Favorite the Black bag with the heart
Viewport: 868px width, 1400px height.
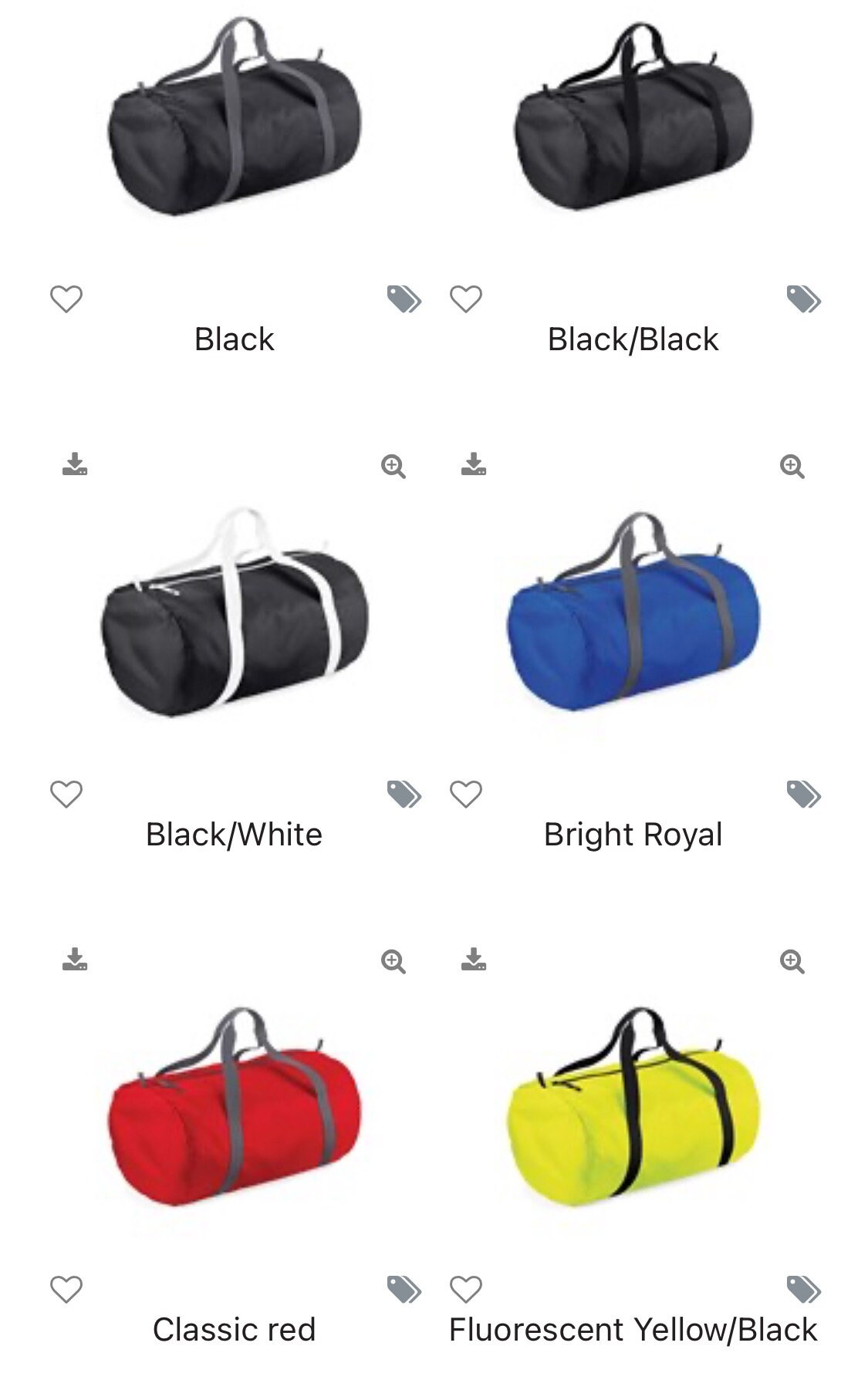tap(66, 299)
